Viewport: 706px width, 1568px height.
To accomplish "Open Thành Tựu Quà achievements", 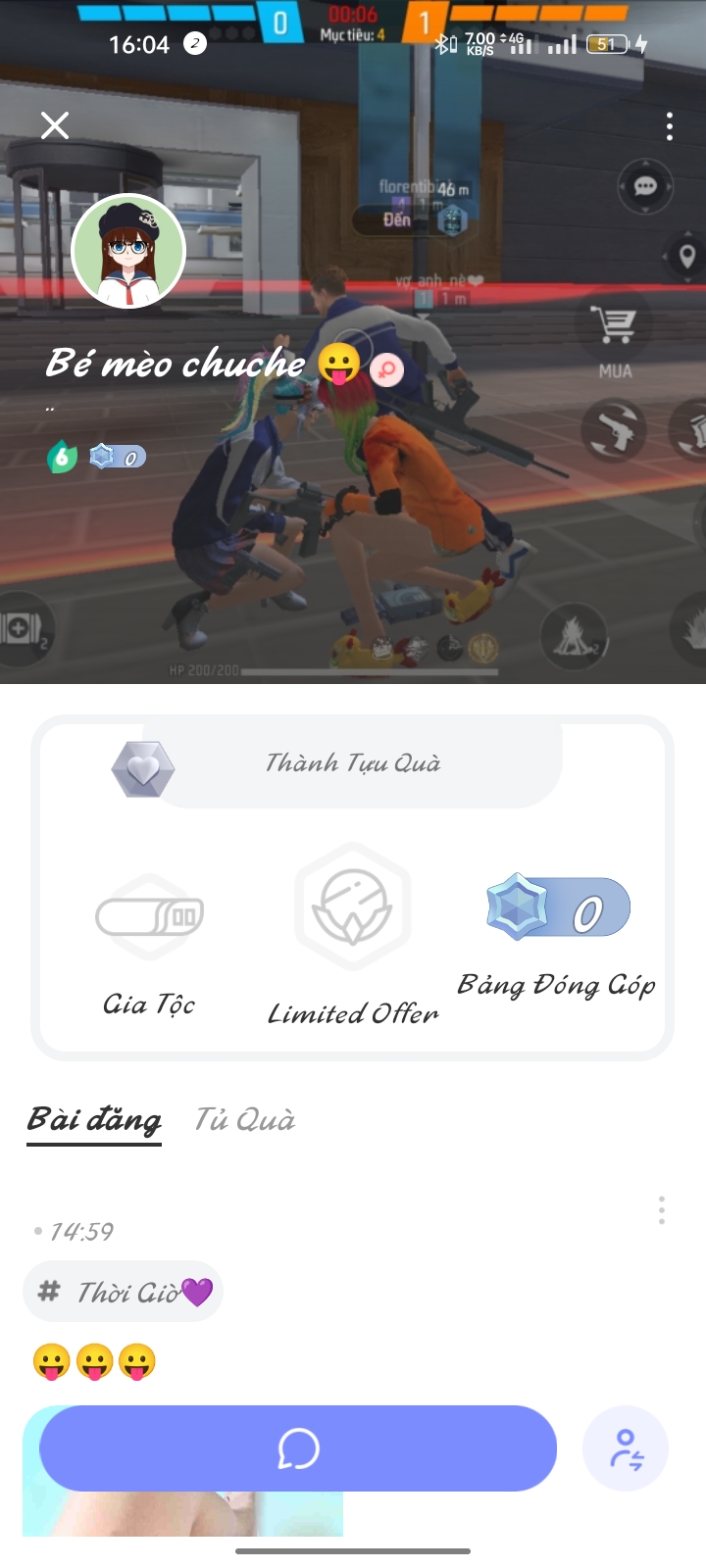I will point(353,764).
